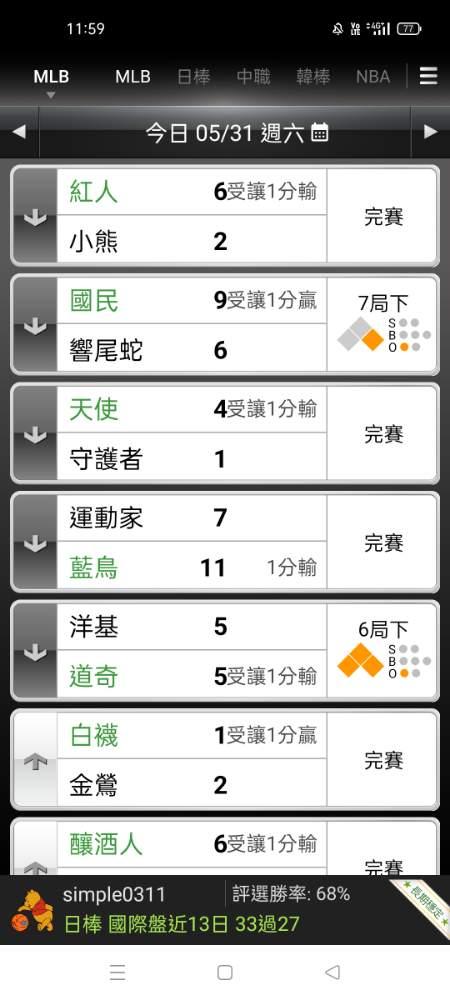Open the 紅人 vs 小熊 game
The height and width of the screenshot is (1000, 450).
pos(225,216)
